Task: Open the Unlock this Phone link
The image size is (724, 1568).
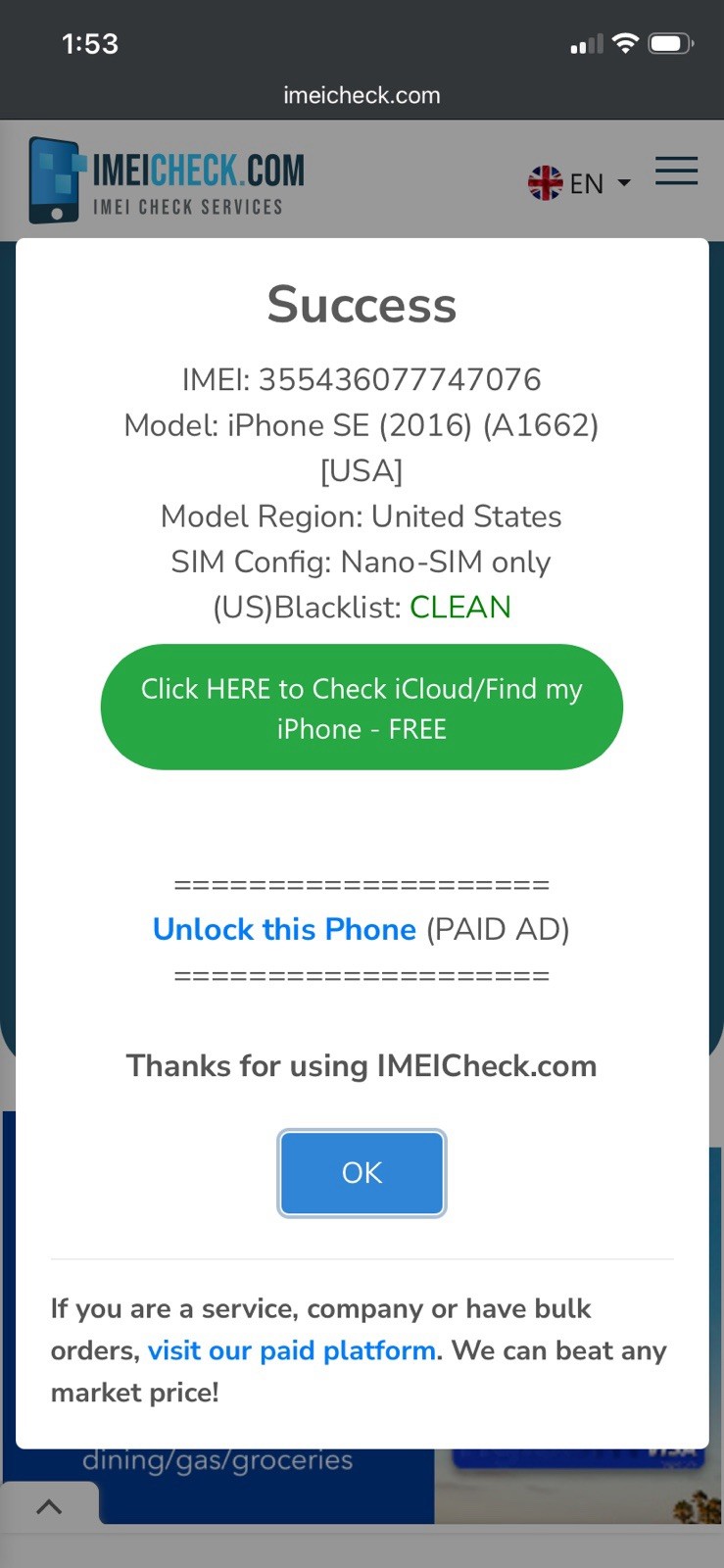Action: [x=284, y=929]
